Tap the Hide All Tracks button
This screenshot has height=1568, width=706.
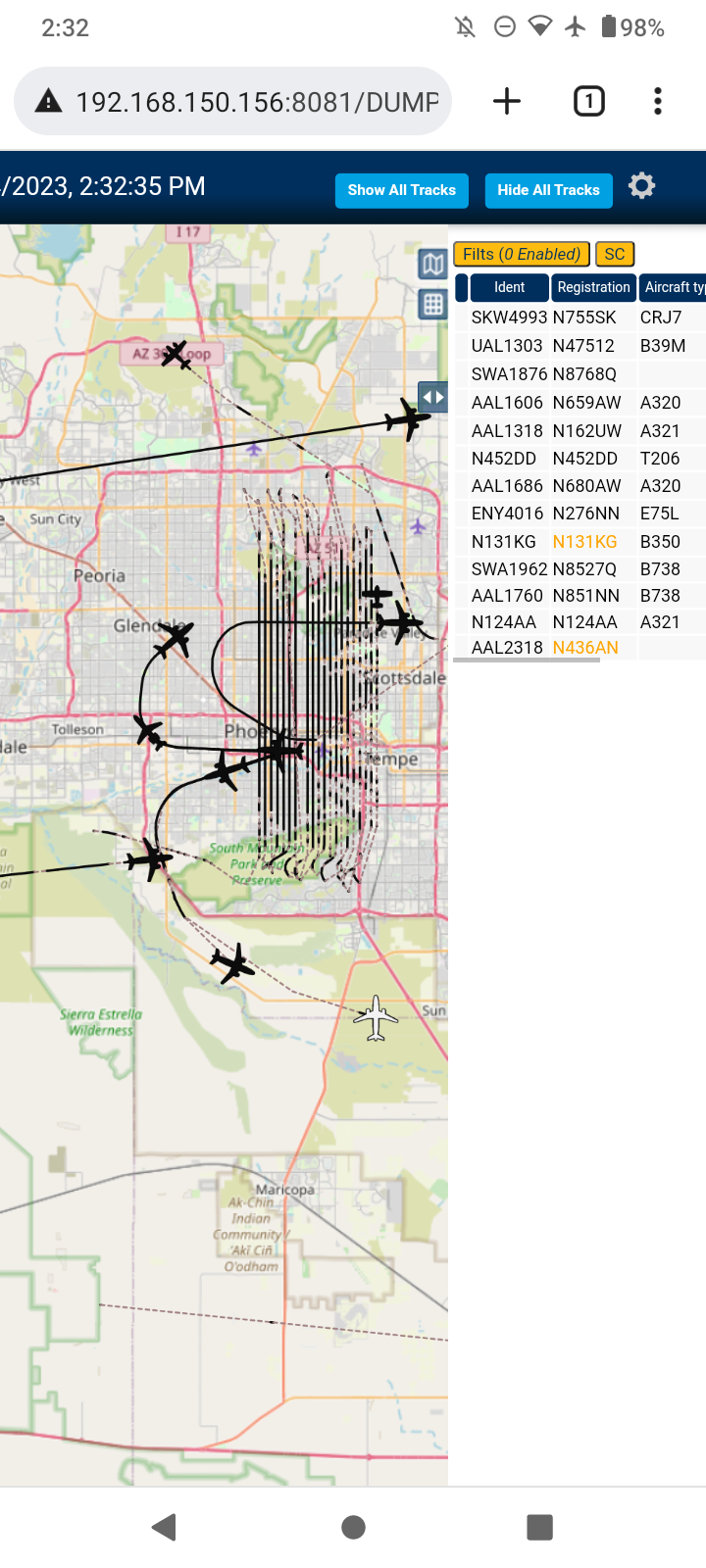pyautogui.click(x=548, y=190)
